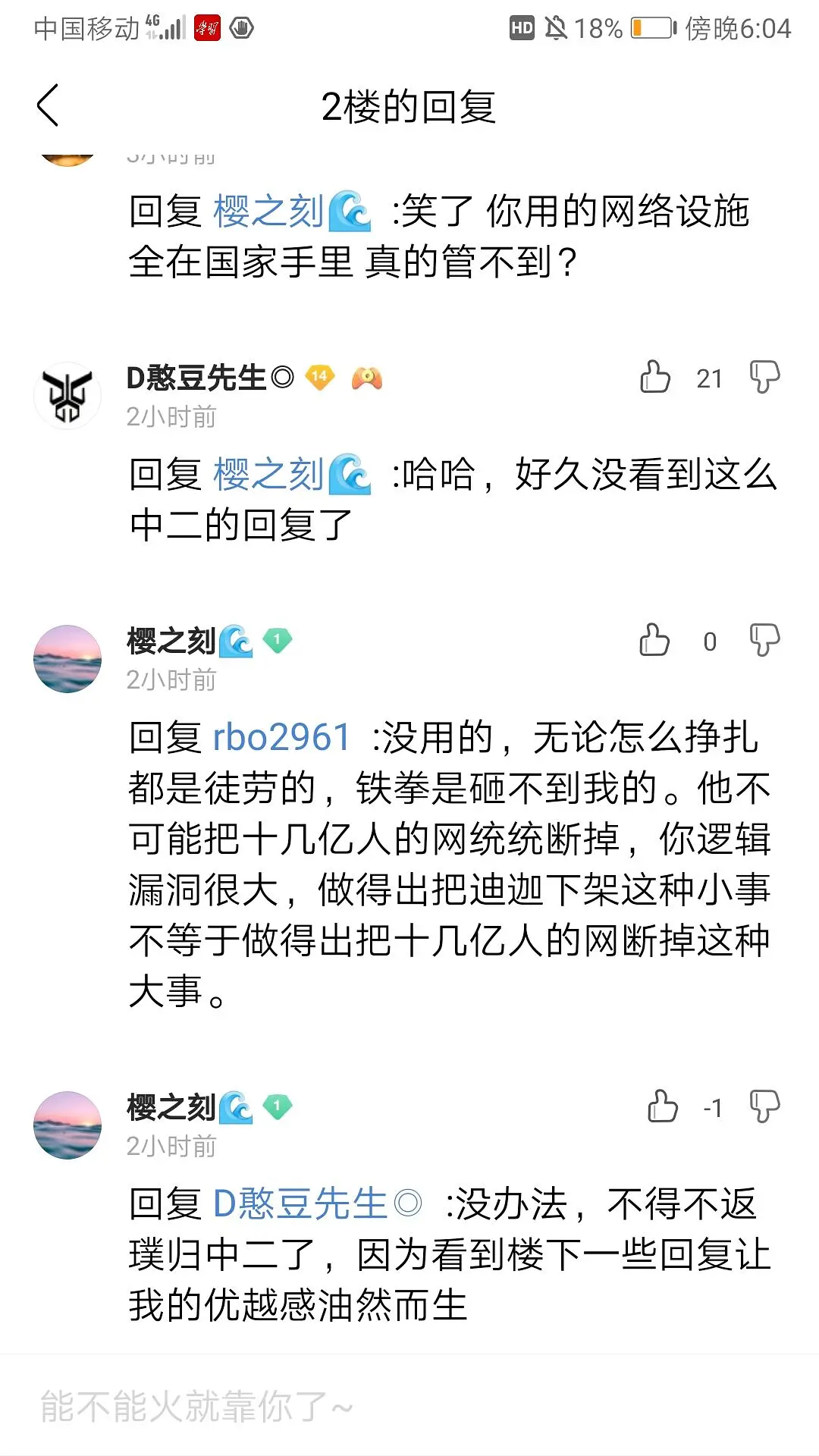Open the rbo2961 username link
819x1456 pixels.
[x=281, y=737]
